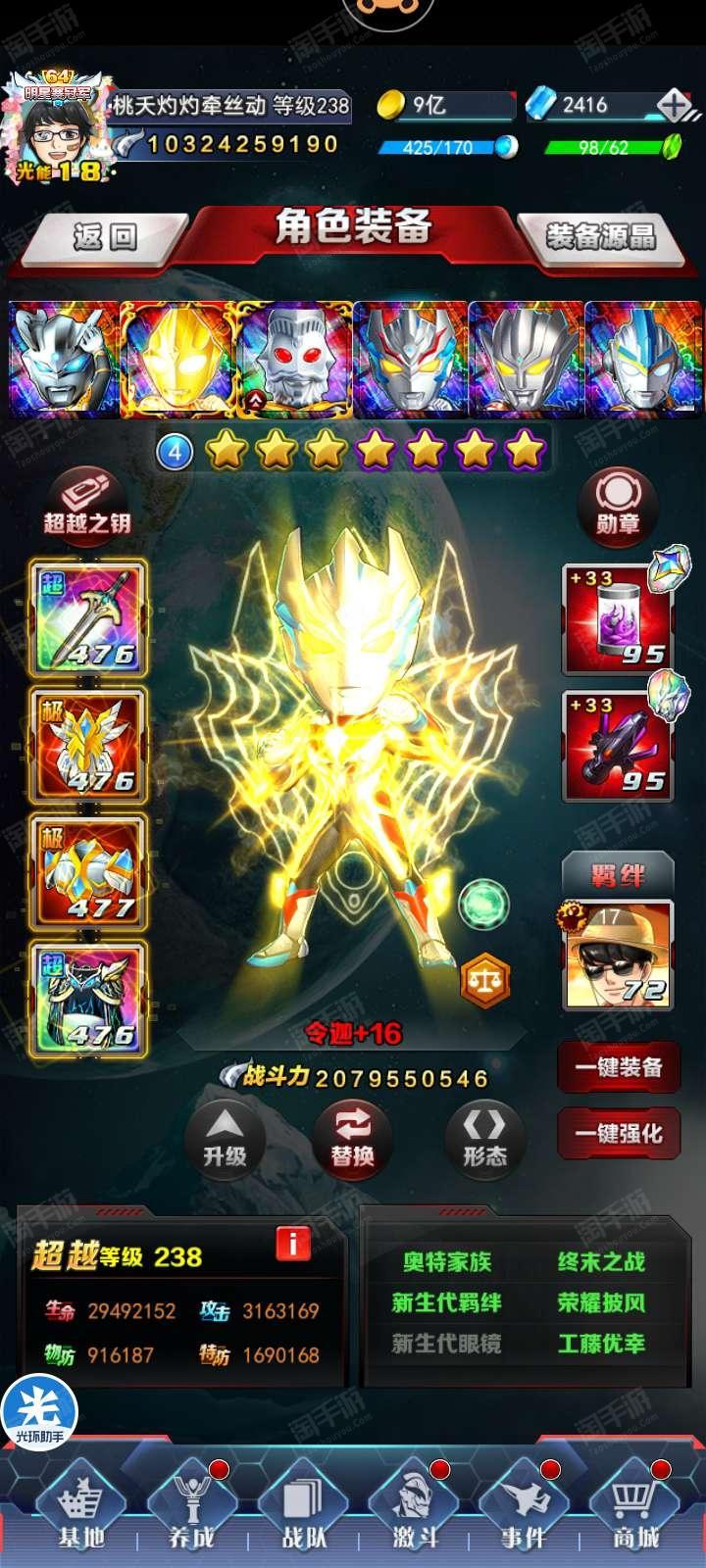Open the red info icon beside 超越等级
This screenshot has height=1568, width=706.
click(x=292, y=1243)
